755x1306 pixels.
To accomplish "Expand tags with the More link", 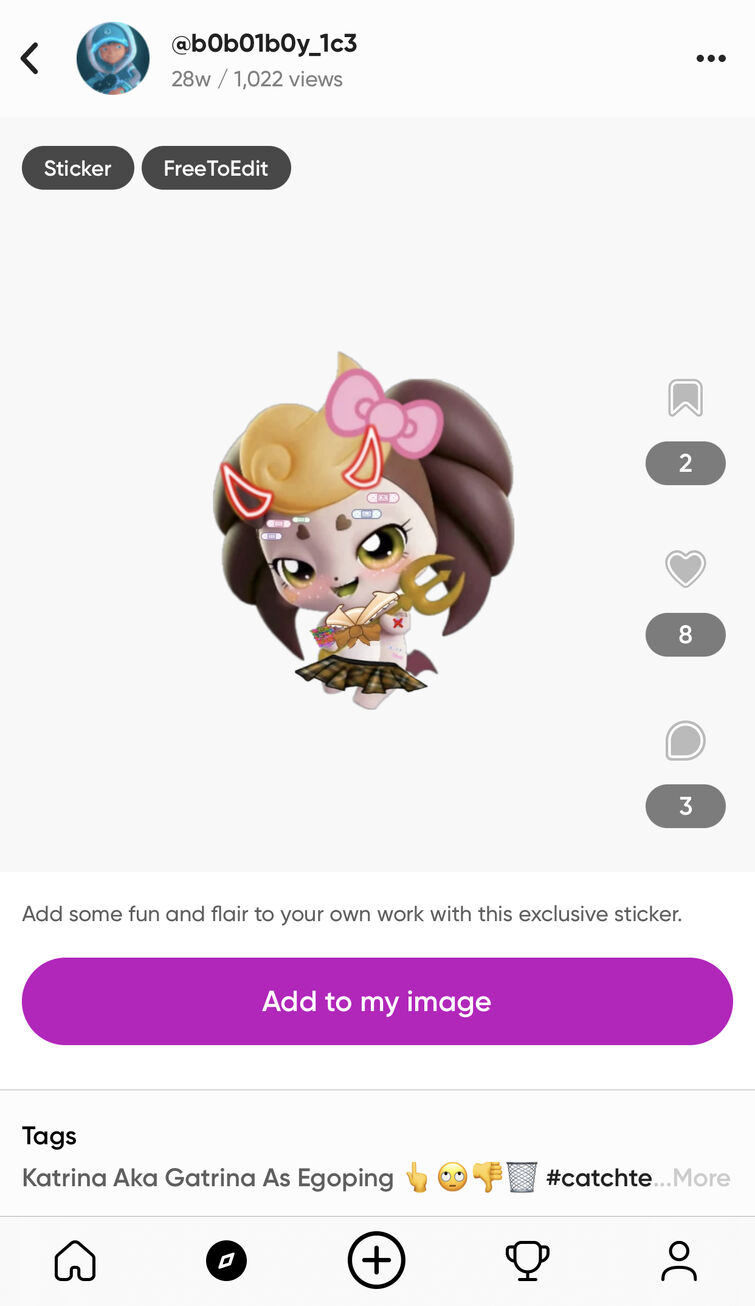I will [701, 1177].
